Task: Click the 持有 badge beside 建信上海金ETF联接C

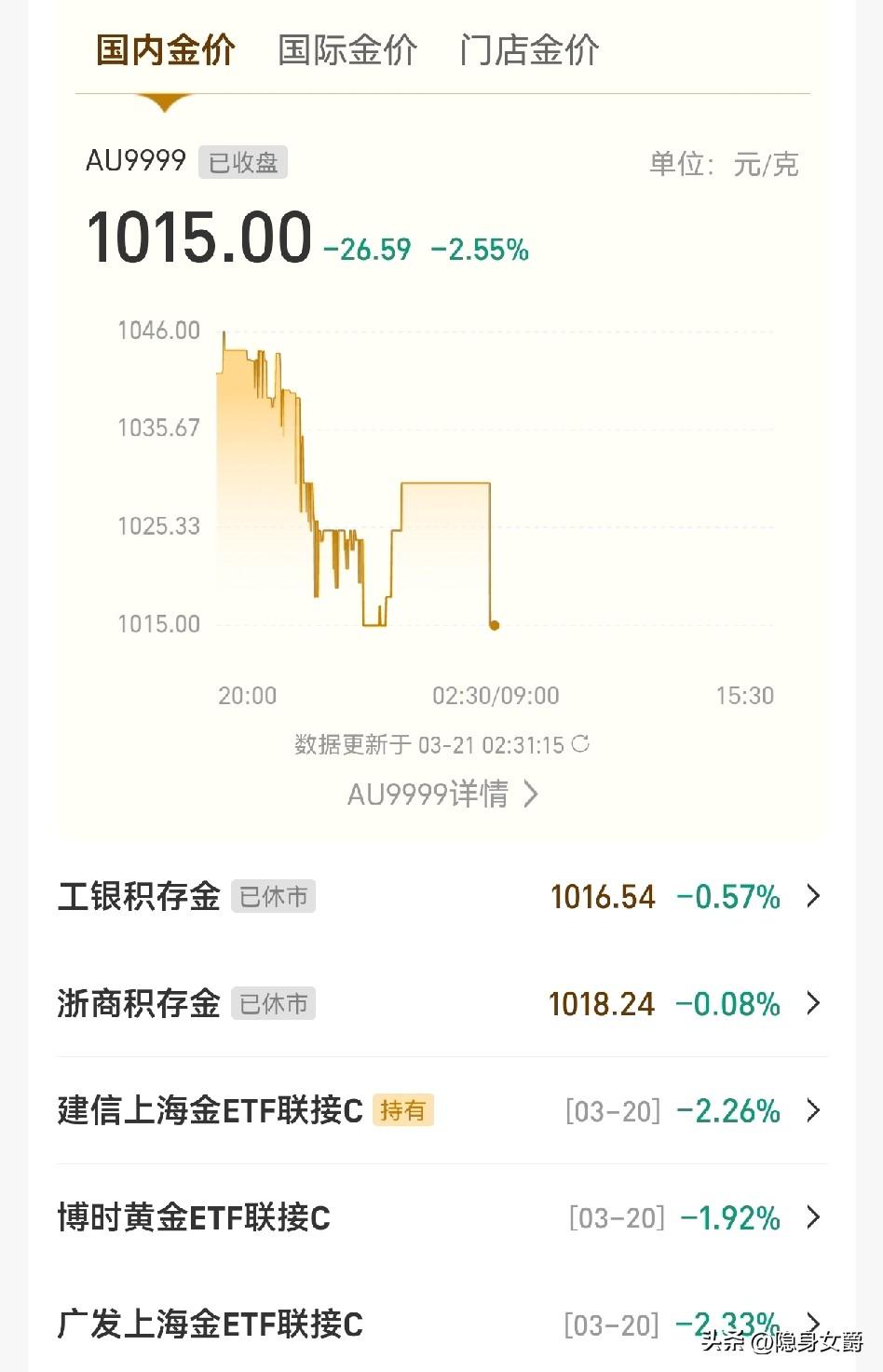Action: 403,1110
